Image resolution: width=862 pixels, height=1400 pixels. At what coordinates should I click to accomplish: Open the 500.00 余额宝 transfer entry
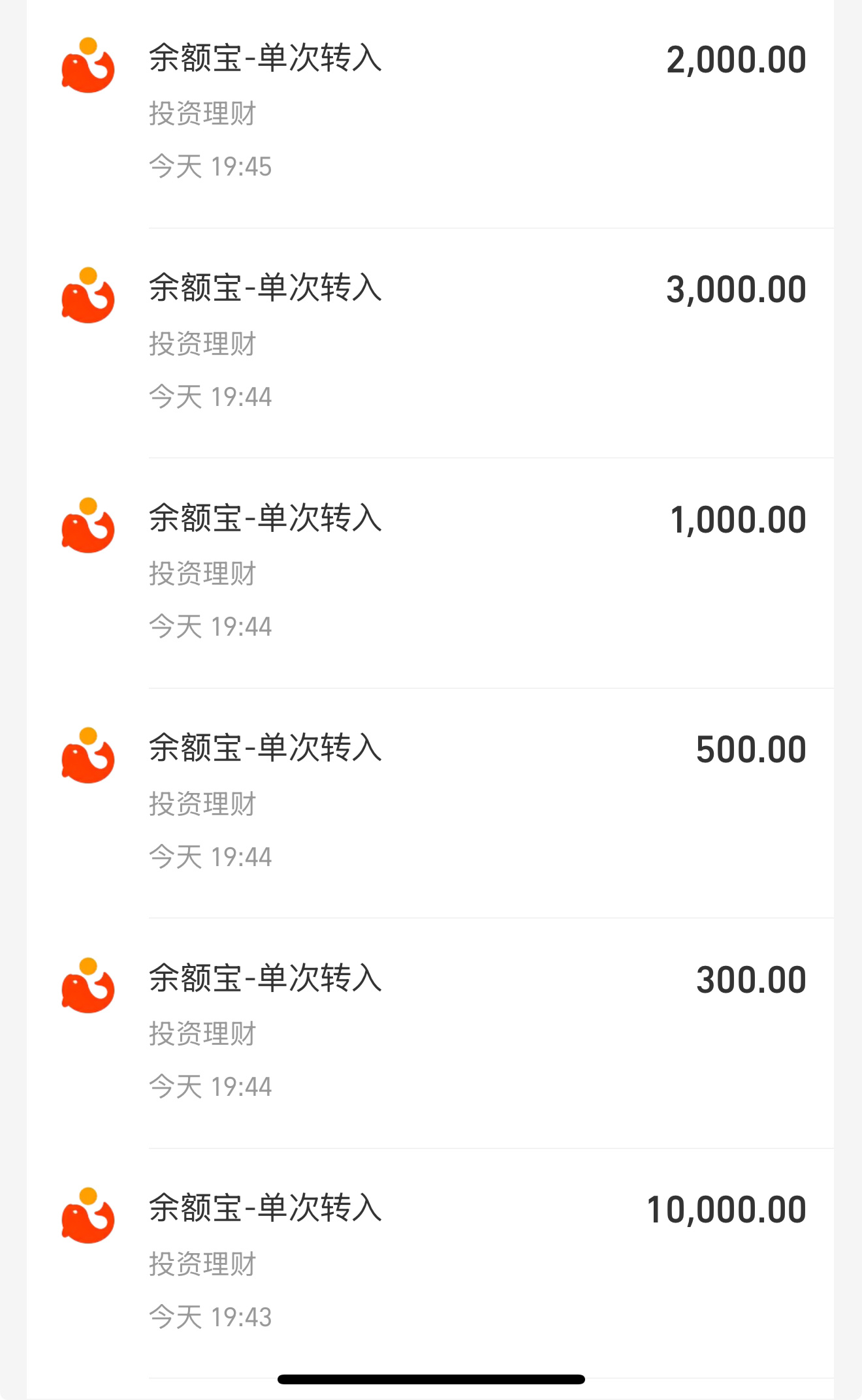[430, 803]
